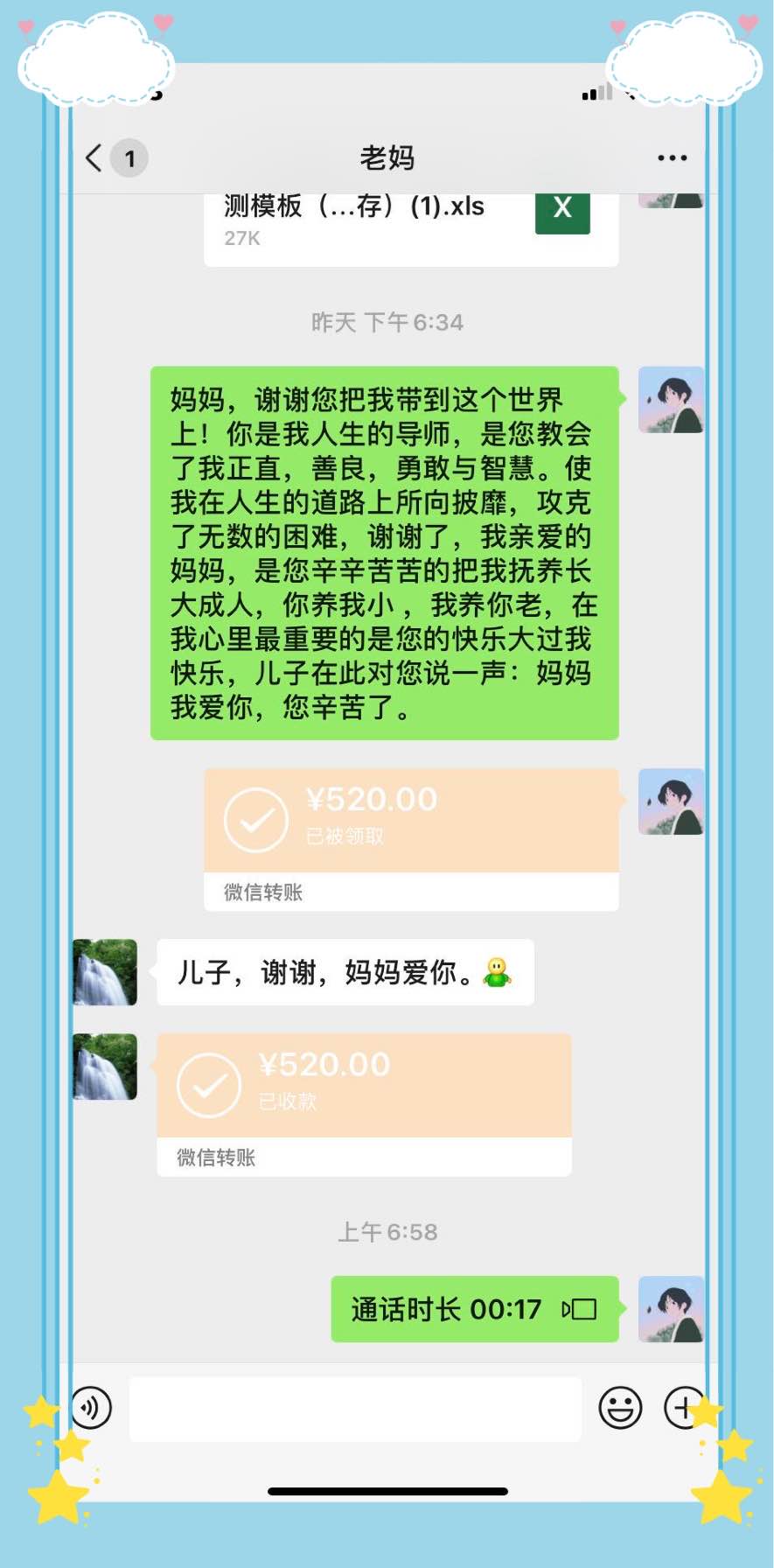This screenshot has width=774, height=1568.
Task: Focus the message text field
Action: (x=355, y=1408)
